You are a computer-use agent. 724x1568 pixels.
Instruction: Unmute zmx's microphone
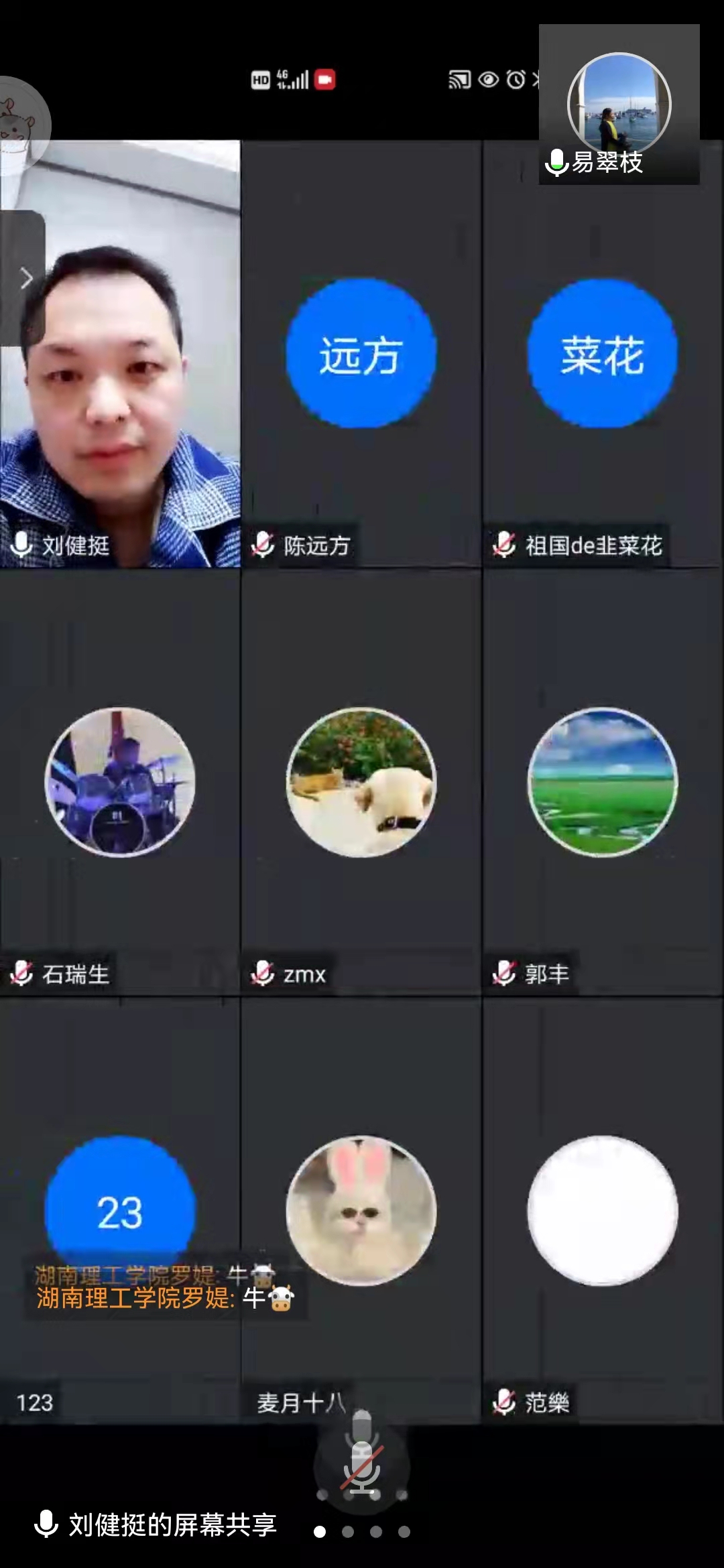pos(262,976)
